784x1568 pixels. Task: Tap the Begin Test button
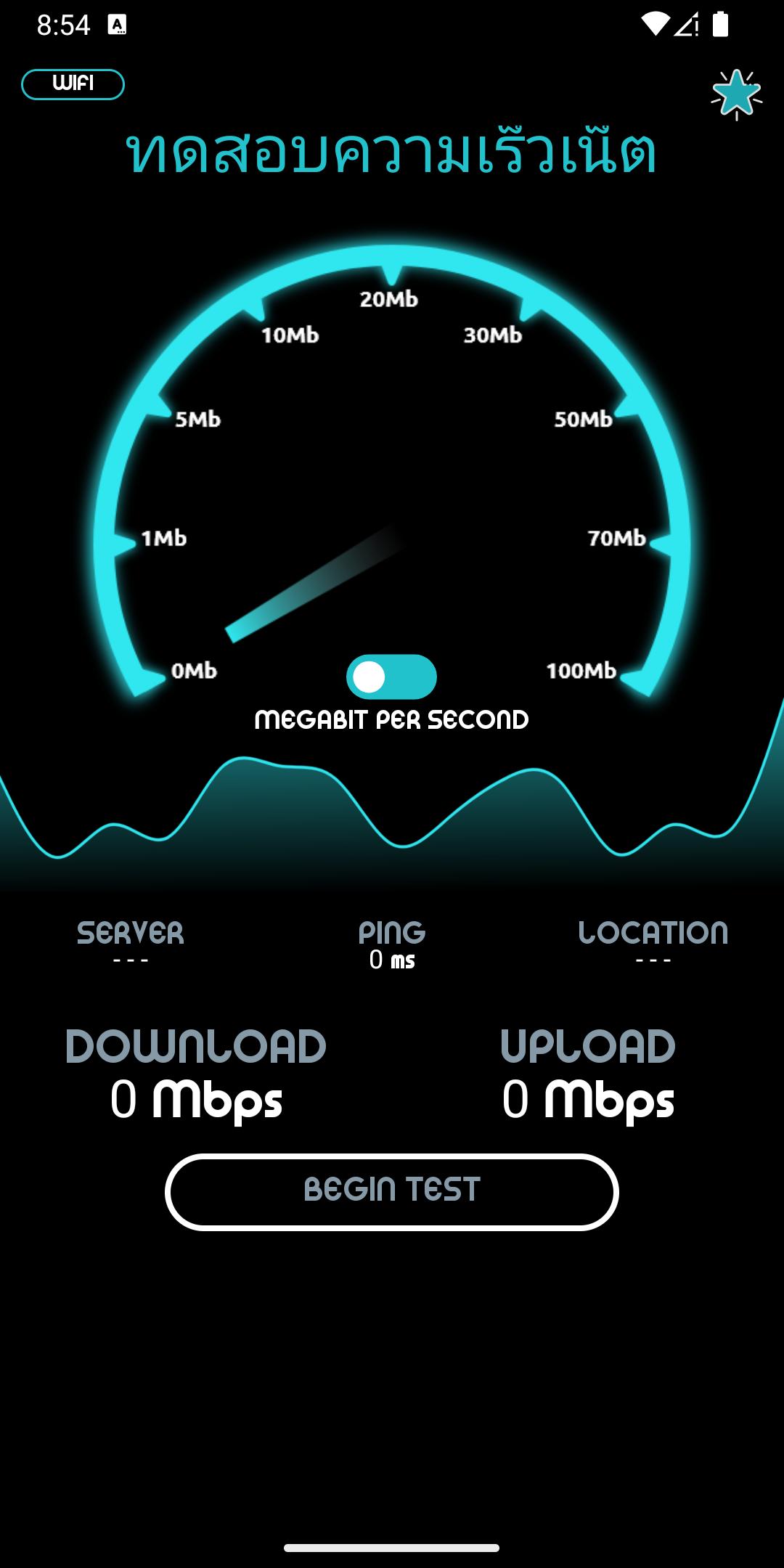click(x=391, y=1191)
